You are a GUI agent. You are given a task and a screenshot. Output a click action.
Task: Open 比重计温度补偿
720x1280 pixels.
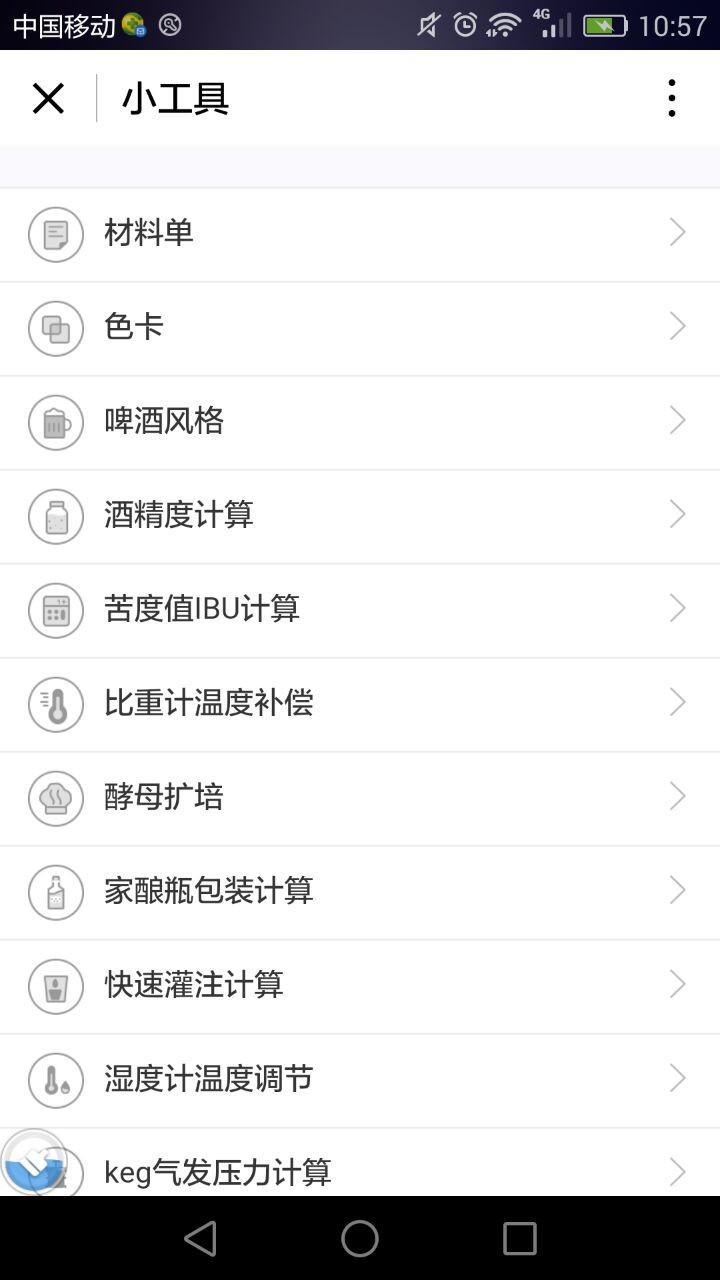[x=360, y=704]
